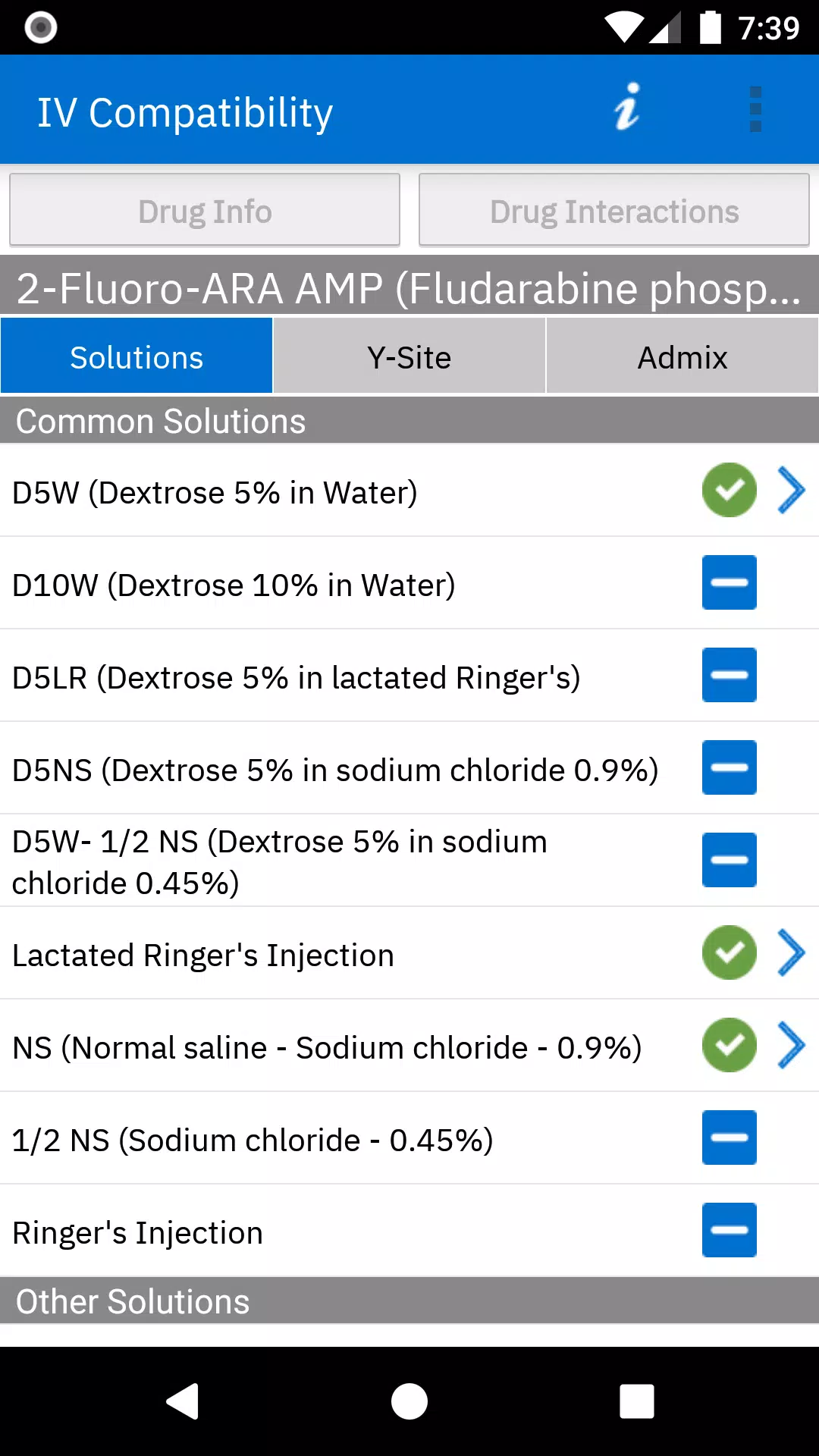Expand details for NS Normal saline

(792, 1046)
